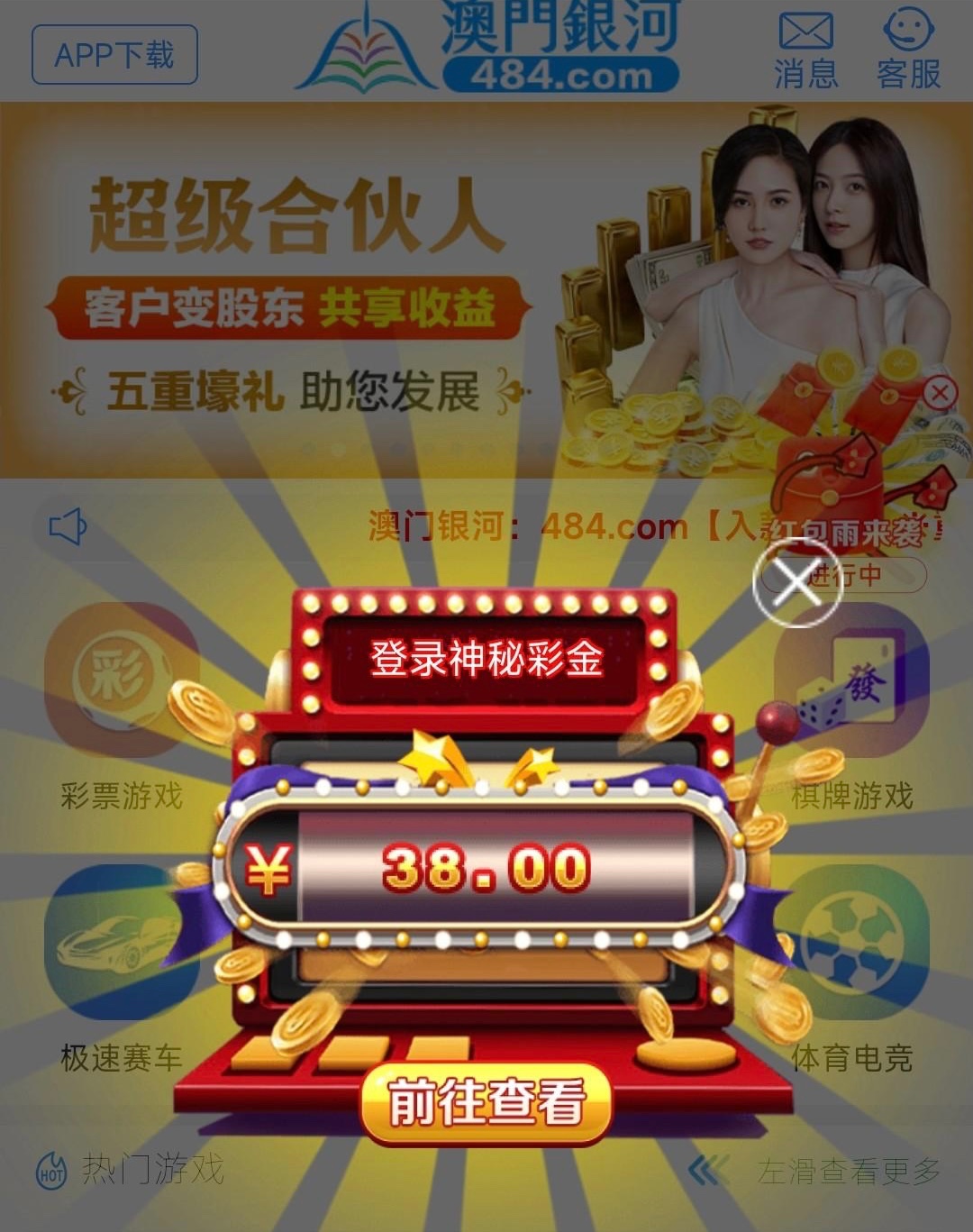Dismiss the floating red envelope widget

(941, 393)
